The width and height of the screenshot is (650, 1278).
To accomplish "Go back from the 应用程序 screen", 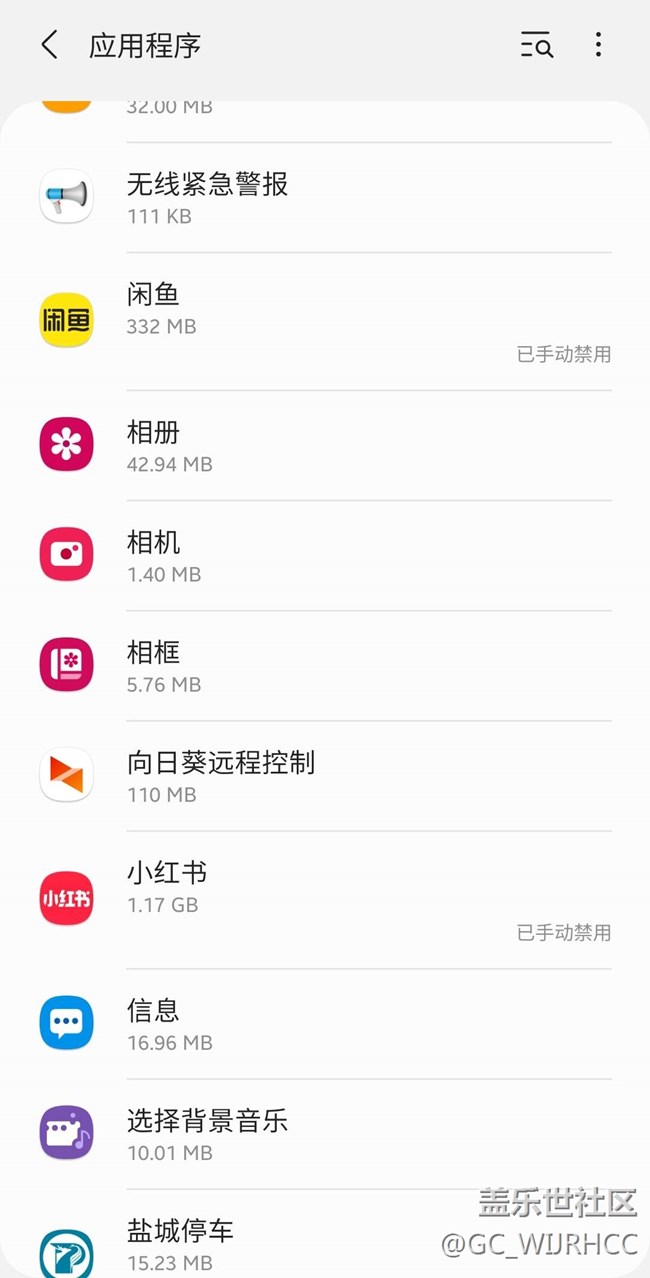I will tap(49, 45).
